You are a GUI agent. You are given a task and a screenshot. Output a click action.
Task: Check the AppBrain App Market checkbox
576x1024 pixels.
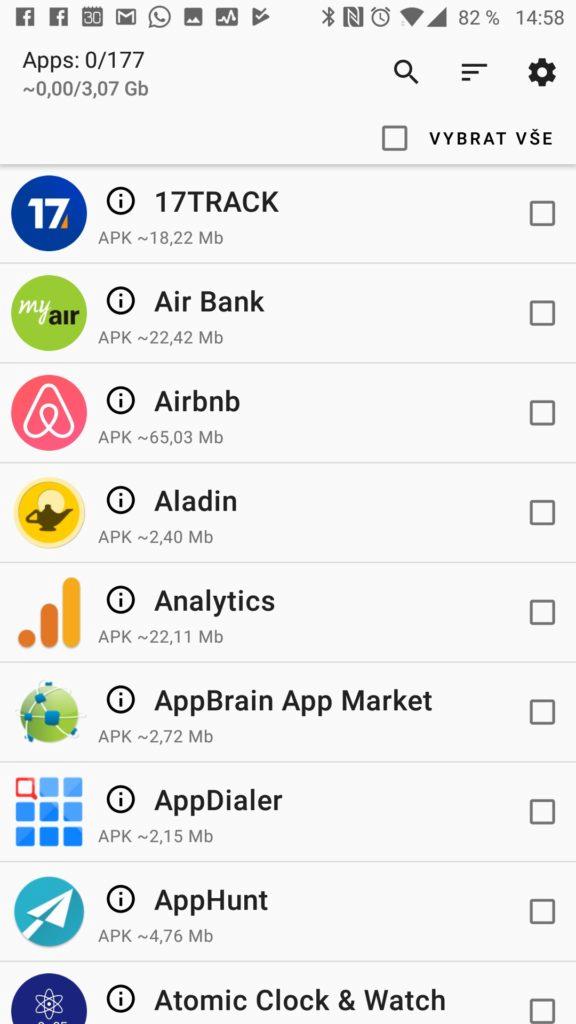click(542, 712)
